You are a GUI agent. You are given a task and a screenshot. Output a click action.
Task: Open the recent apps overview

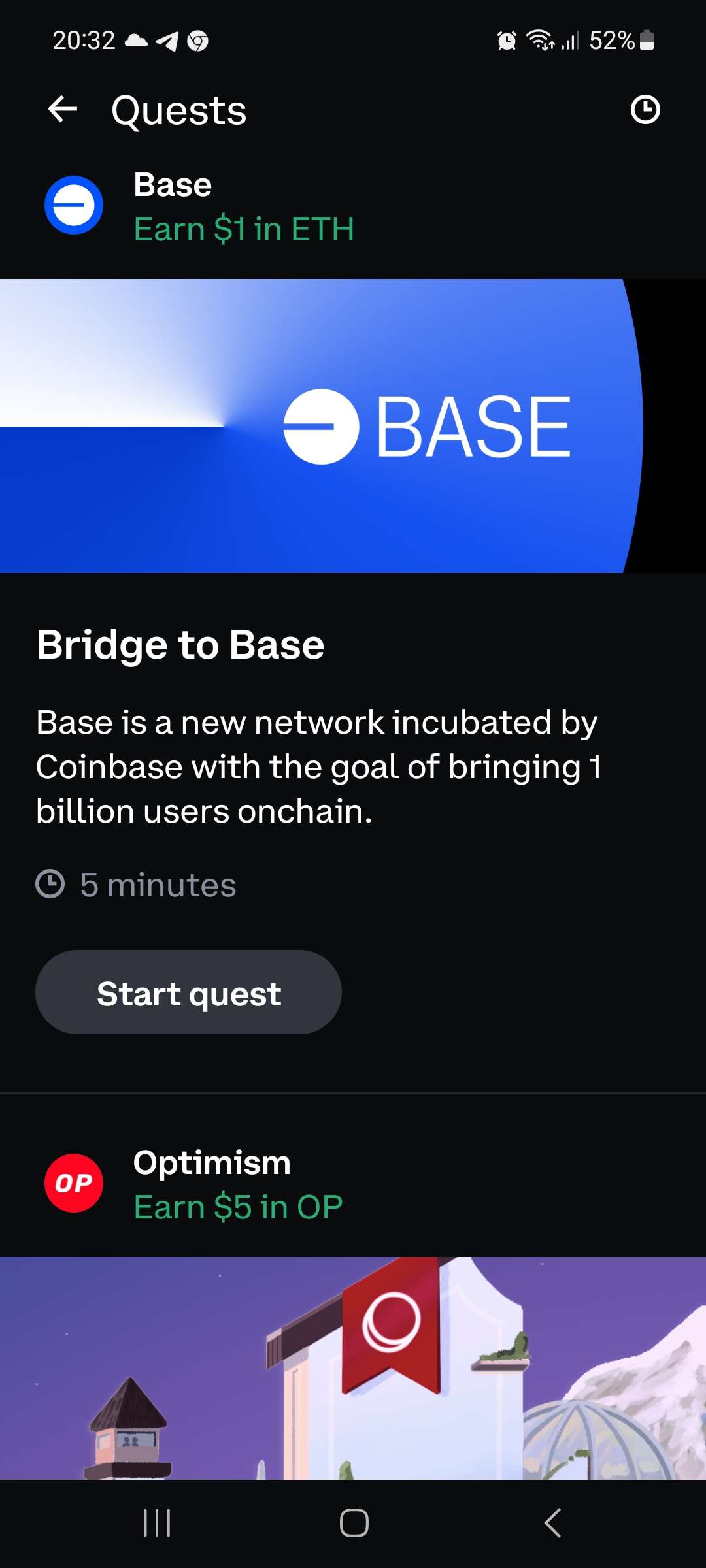[157, 1523]
